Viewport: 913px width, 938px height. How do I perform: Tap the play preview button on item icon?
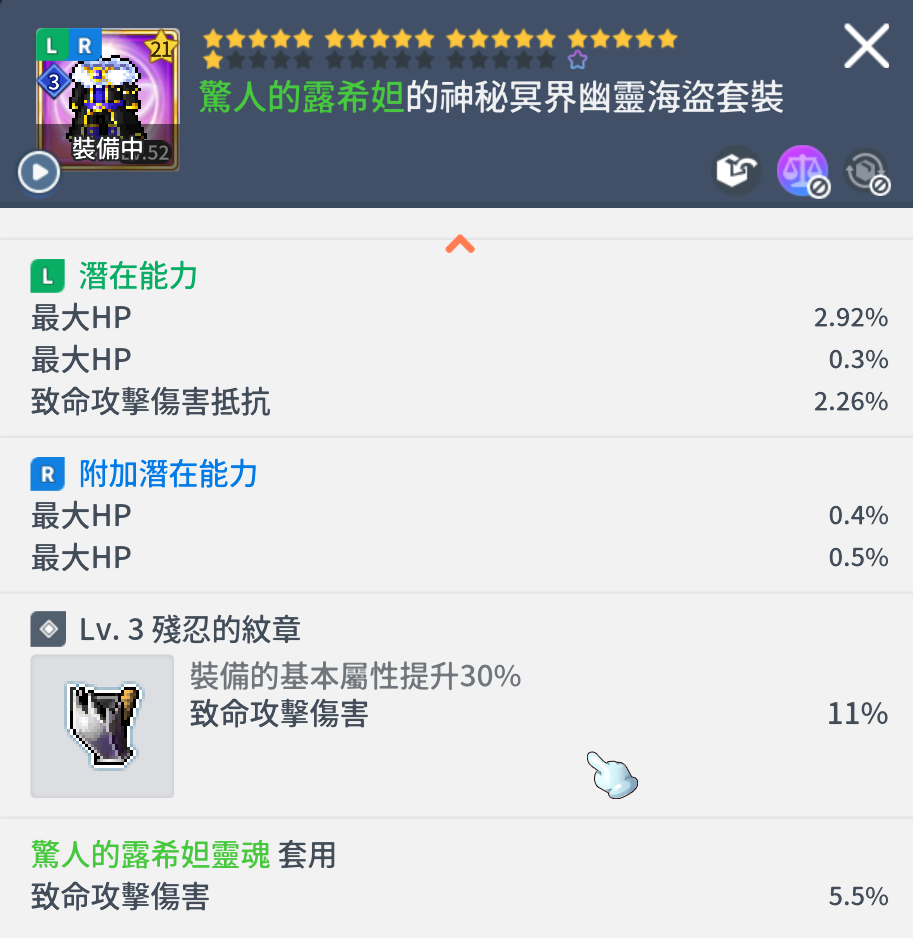[x=39, y=172]
